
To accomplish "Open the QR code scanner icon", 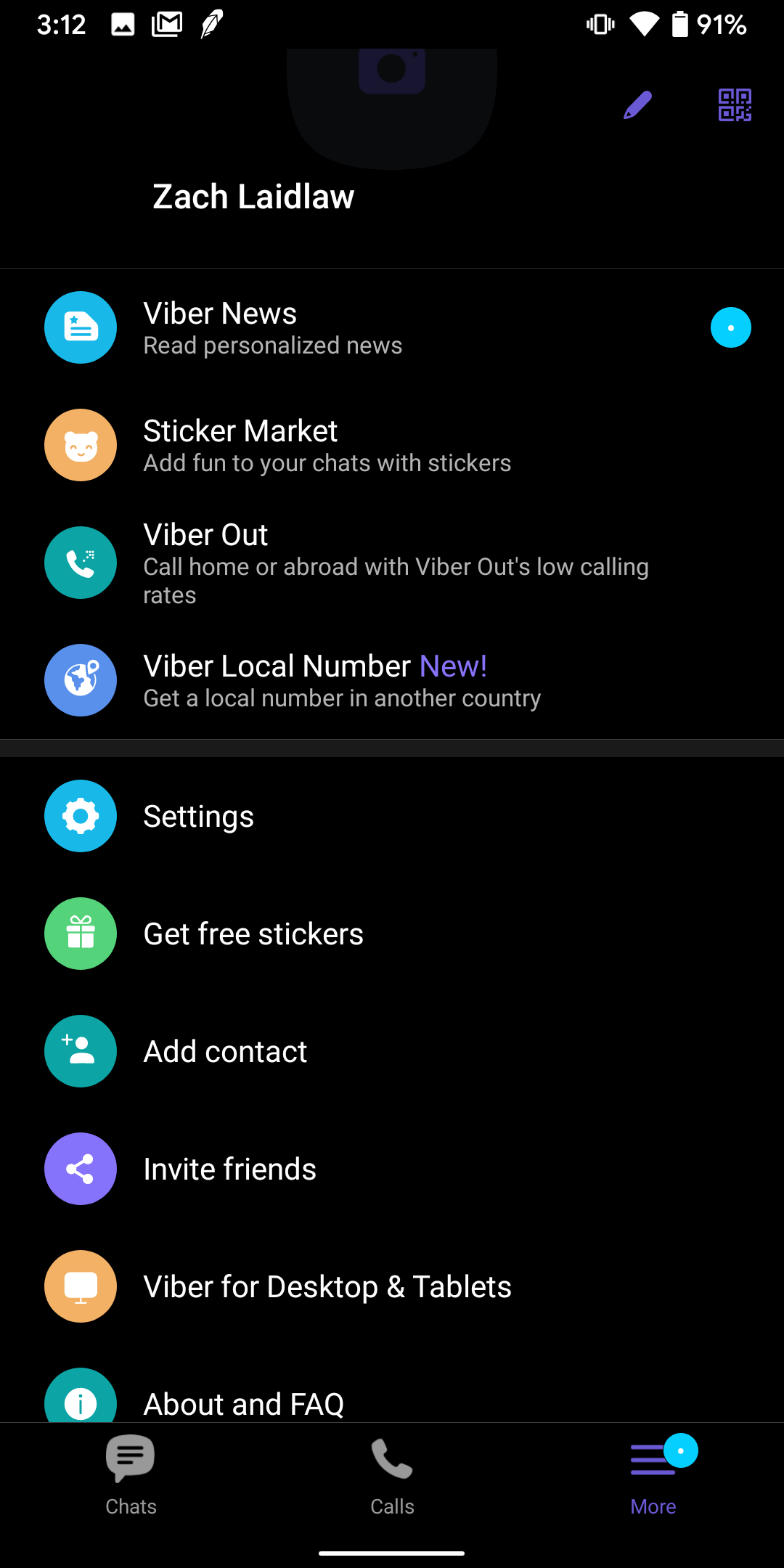I will (735, 105).
